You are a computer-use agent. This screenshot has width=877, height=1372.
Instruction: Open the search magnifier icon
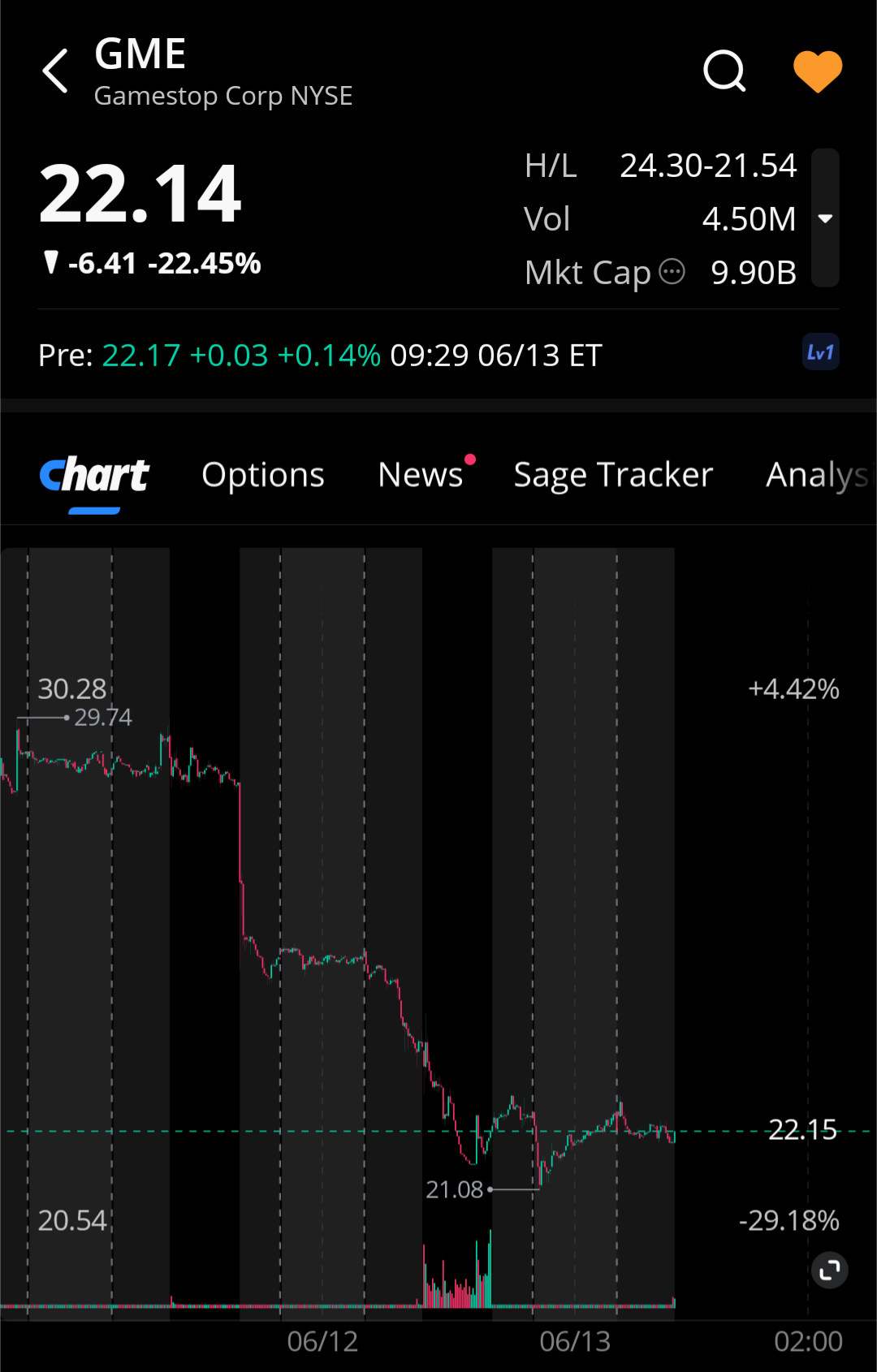pyautogui.click(x=724, y=71)
